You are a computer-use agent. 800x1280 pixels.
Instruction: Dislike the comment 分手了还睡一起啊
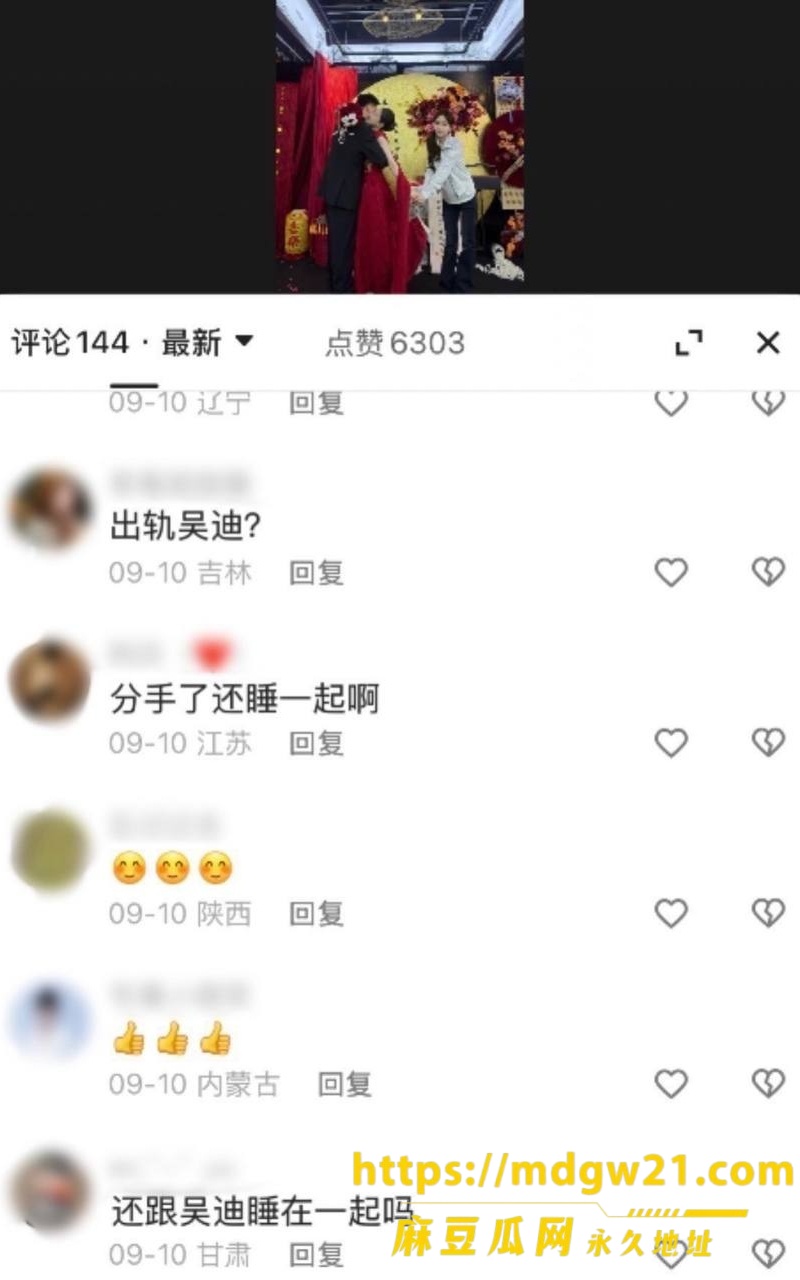(768, 742)
